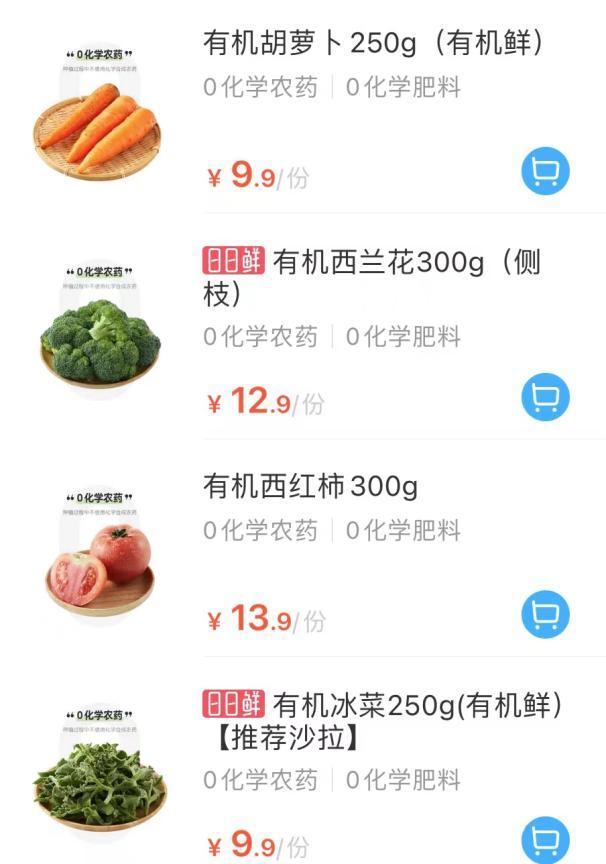This screenshot has width=606, height=864.
Task: Add 有机冰菜250g to cart
Action: coord(545,840)
